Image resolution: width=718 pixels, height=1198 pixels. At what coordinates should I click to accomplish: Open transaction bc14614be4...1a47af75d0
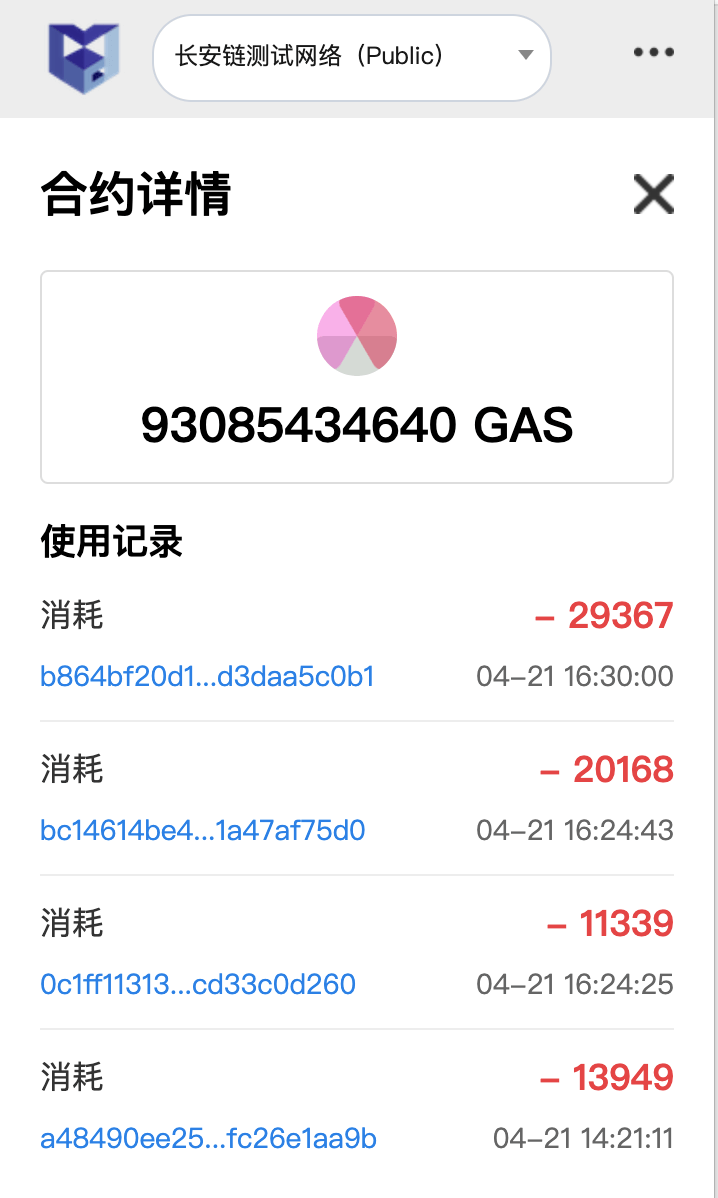202,830
